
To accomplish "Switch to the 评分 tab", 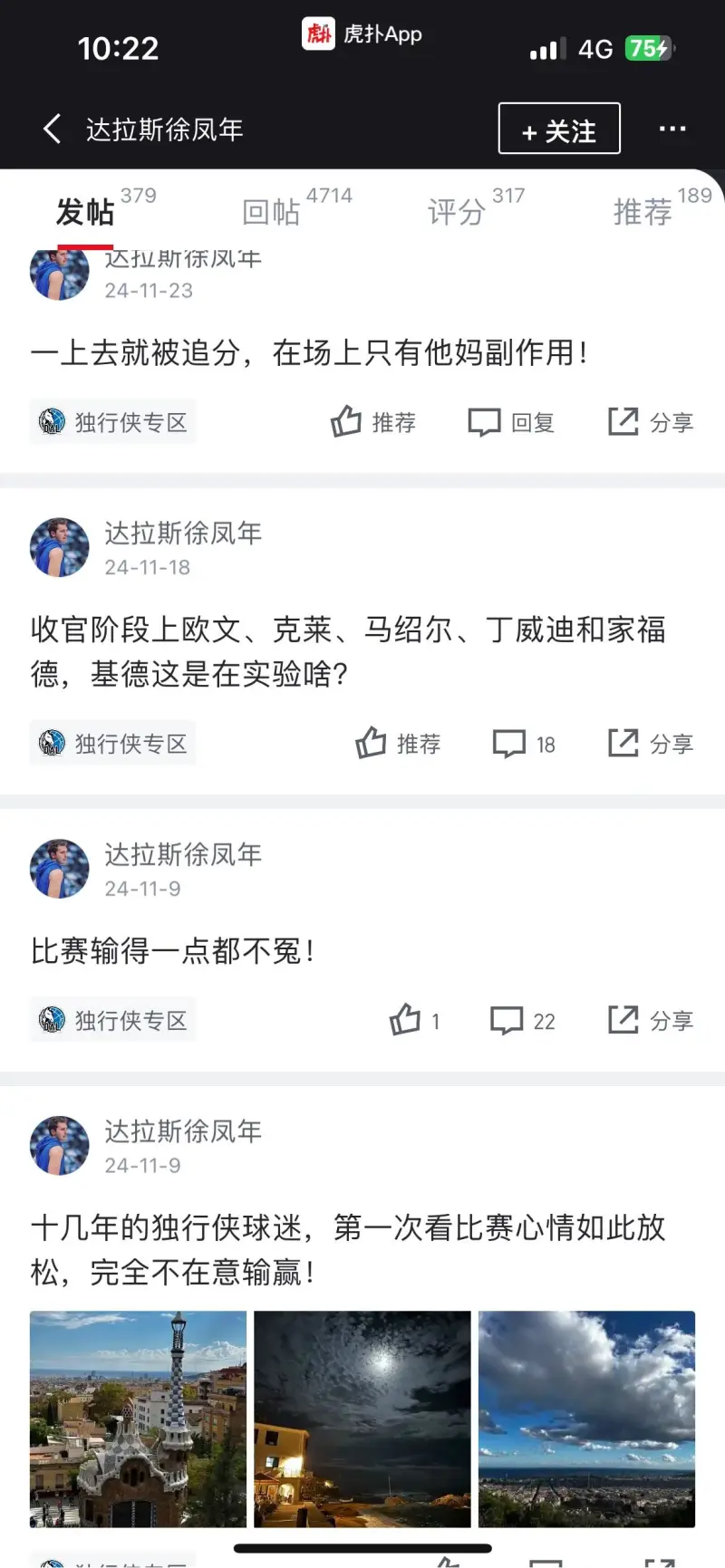I will [458, 212].
